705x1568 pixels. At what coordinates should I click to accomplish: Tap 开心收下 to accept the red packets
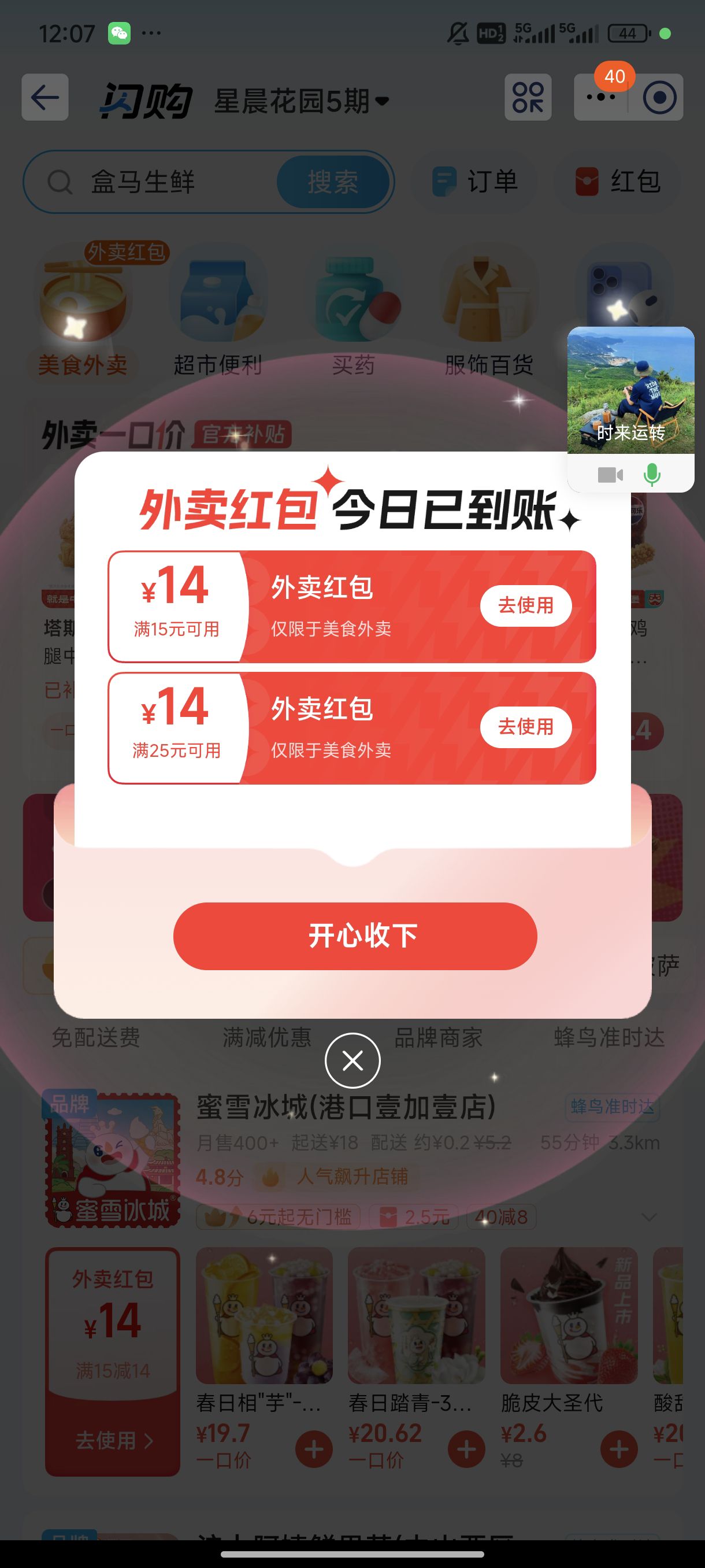click(355, 935)
